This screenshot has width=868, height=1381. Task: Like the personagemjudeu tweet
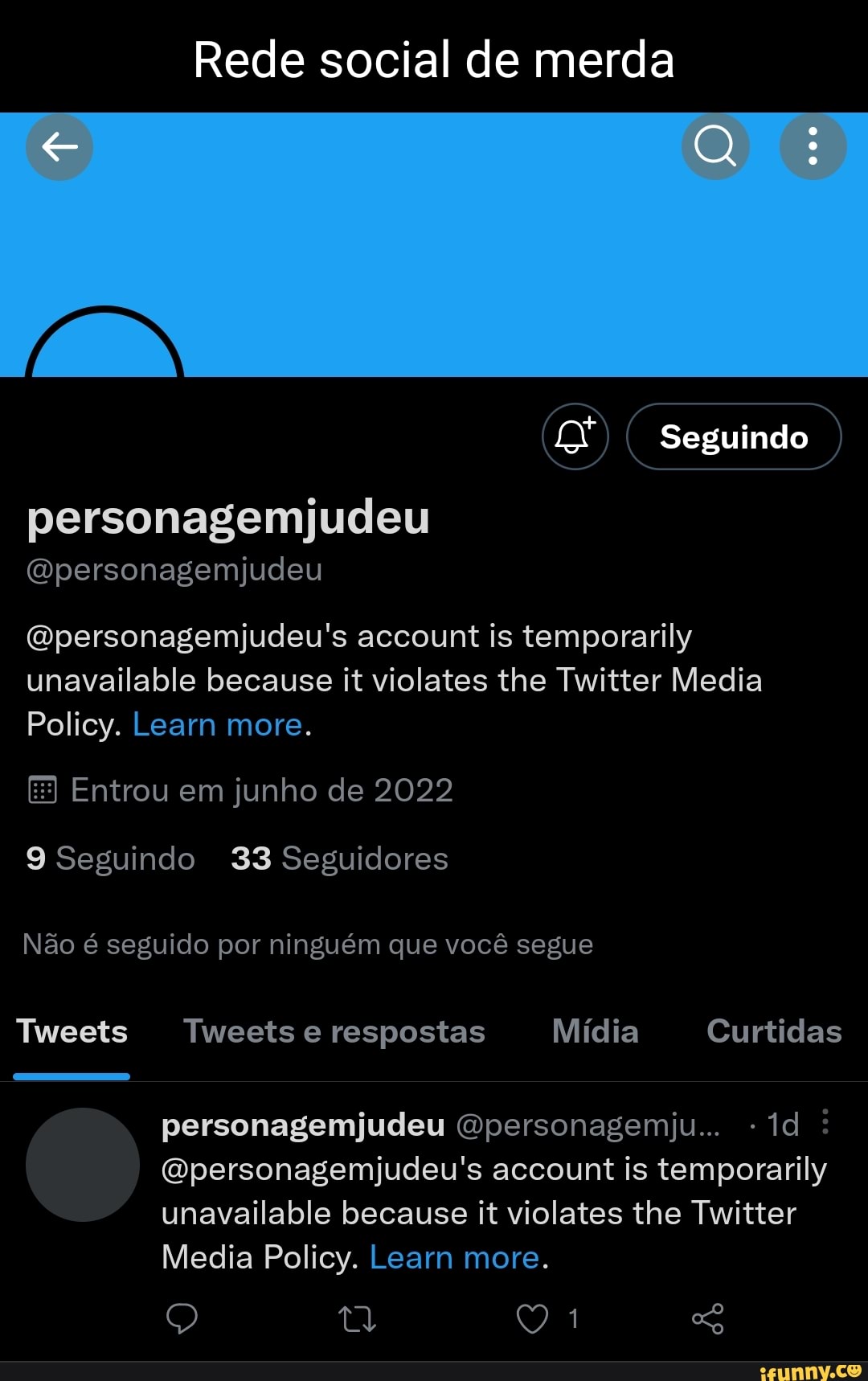[x=532, y=1318]
